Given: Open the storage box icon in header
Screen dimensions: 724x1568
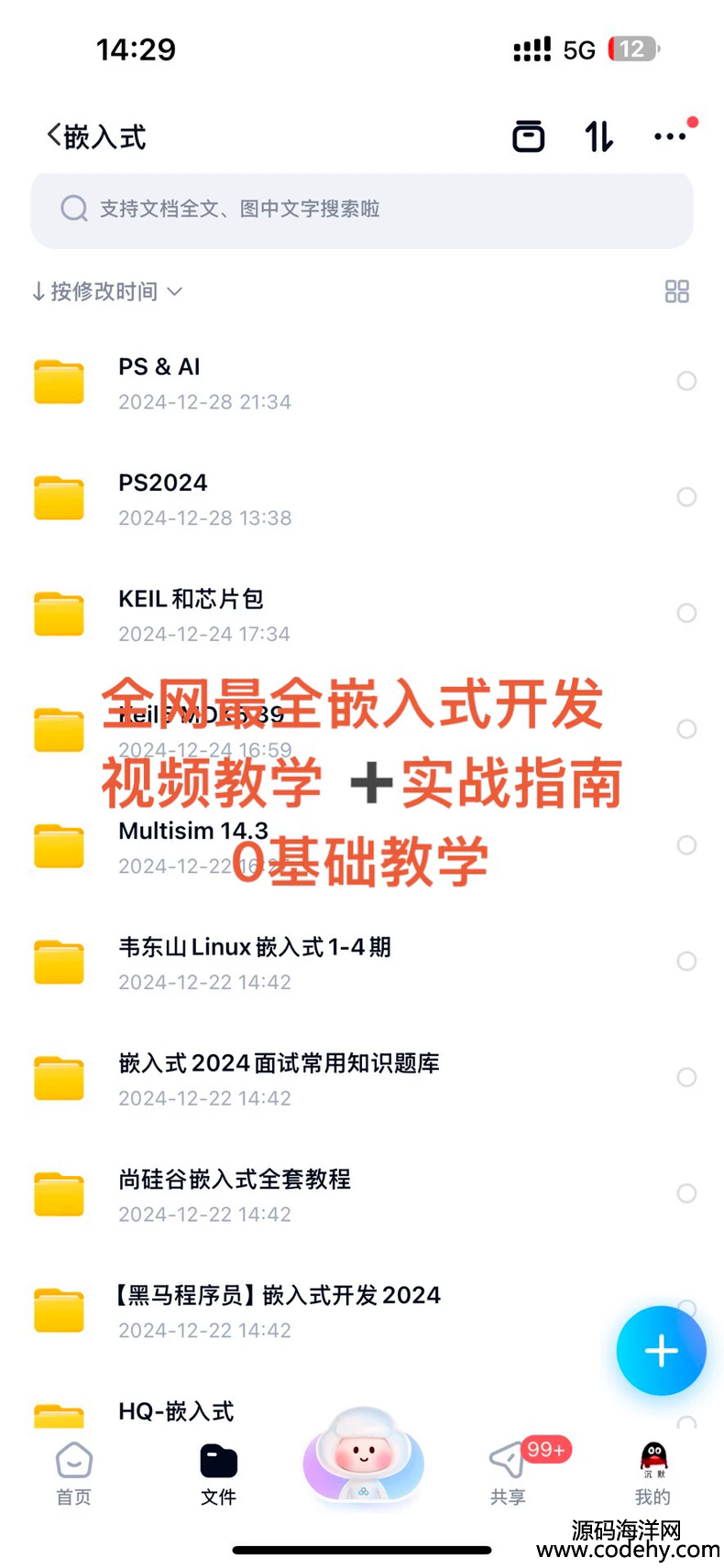Looking at the screenshot, I should pyautogui.click(x=529, y=137).
